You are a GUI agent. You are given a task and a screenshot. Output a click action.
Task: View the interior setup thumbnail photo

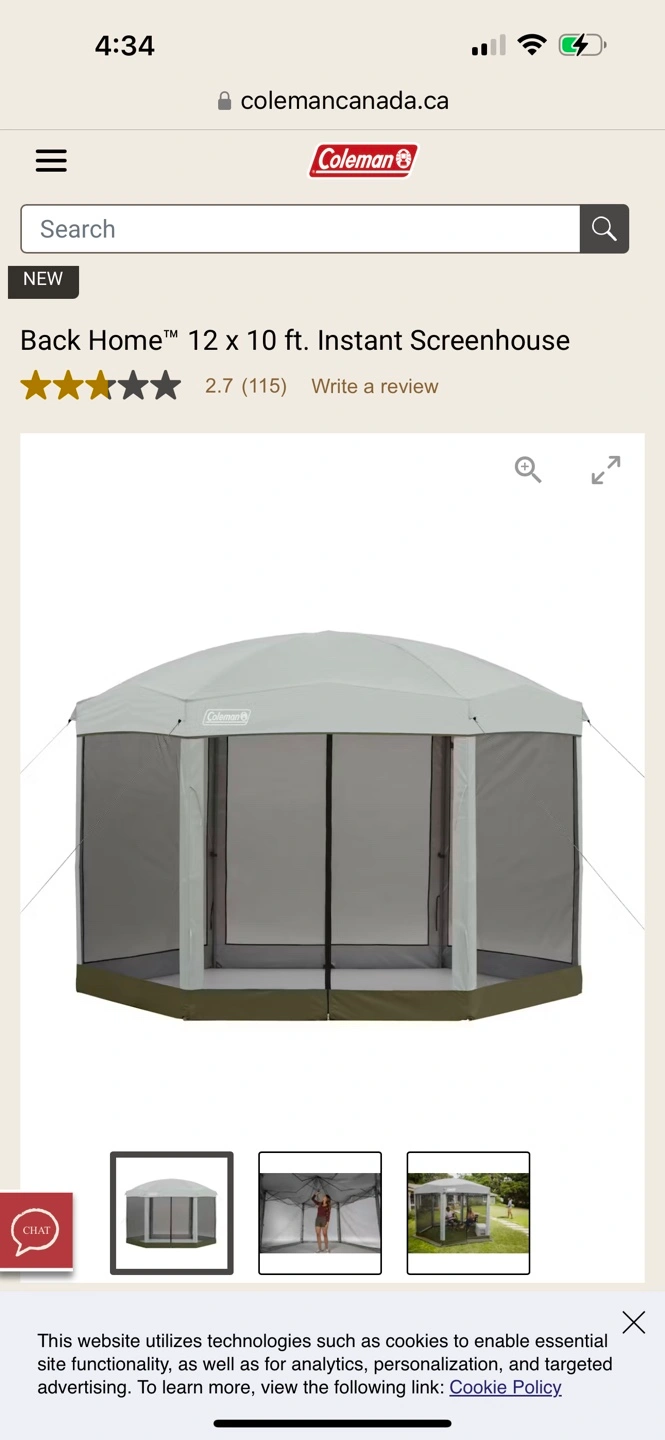coord(320,1213)
